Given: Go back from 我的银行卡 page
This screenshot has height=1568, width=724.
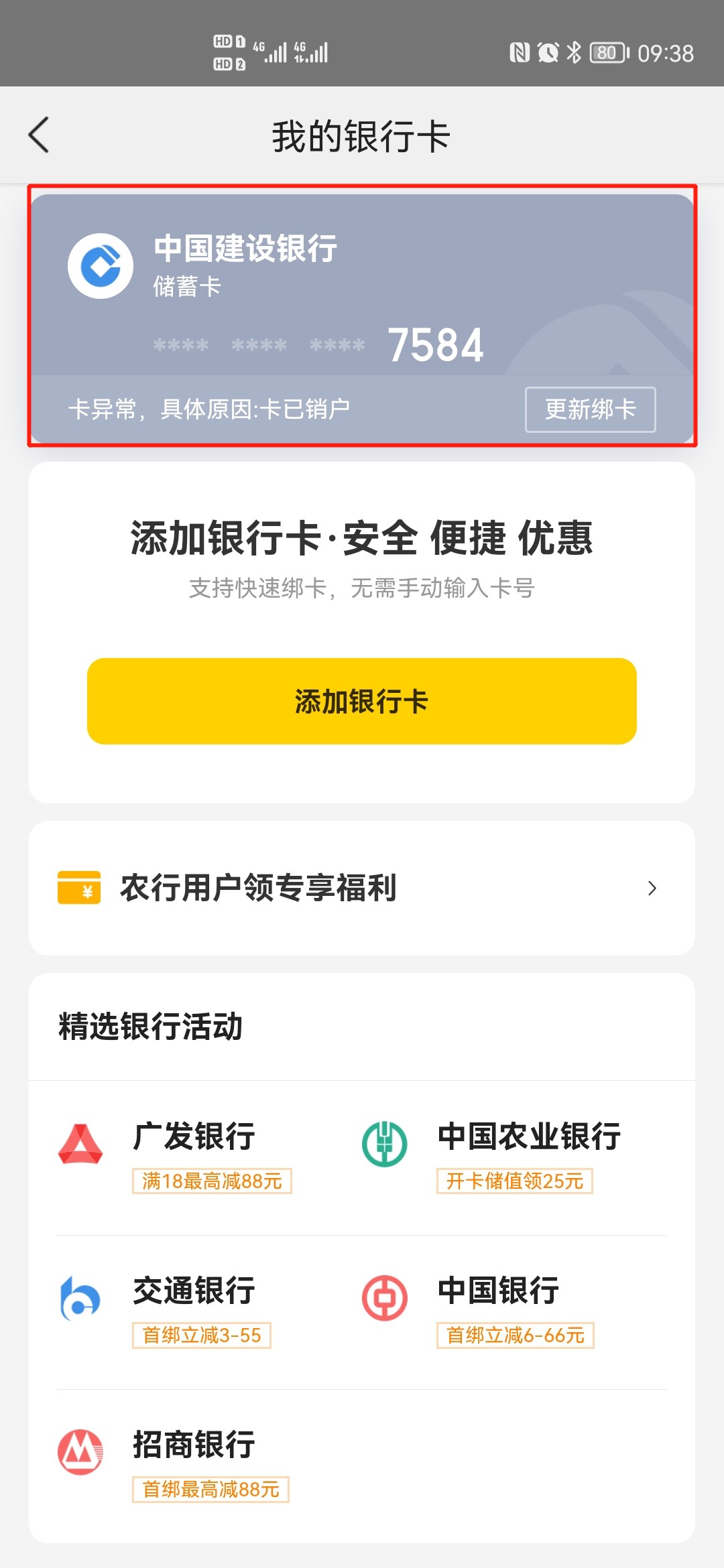Looking at the screenshot, I should (39, 135).
